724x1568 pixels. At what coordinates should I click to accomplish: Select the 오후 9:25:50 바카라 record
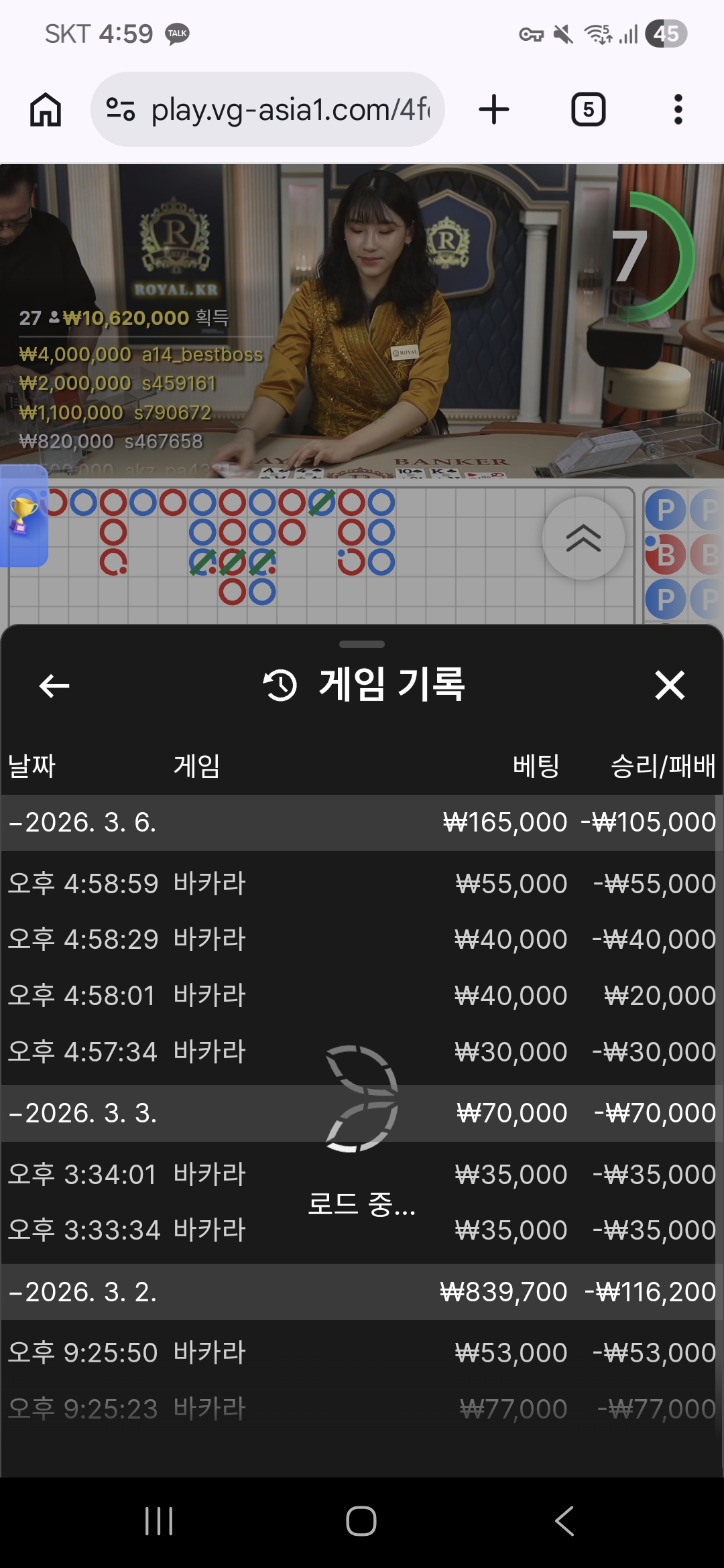[362, 1353]
